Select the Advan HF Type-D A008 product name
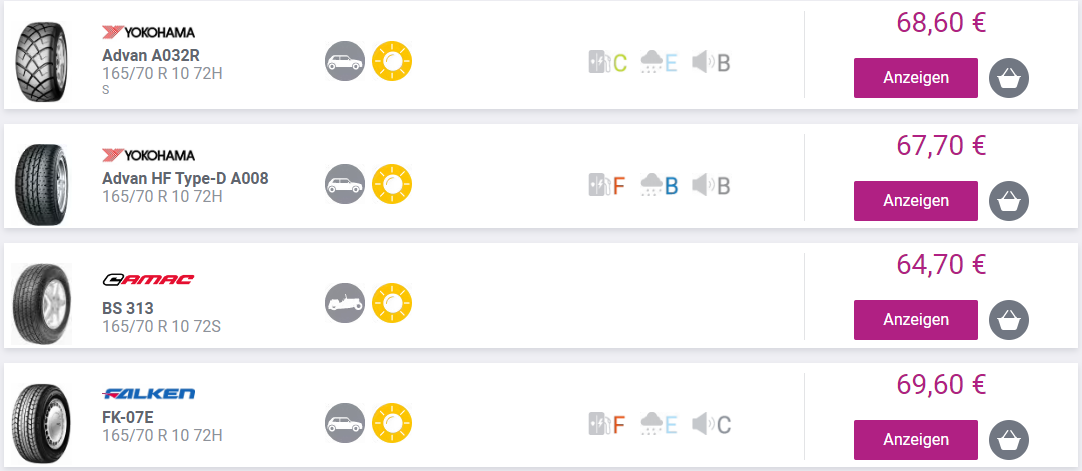The image size is (1082, 471). click(185, 178)
